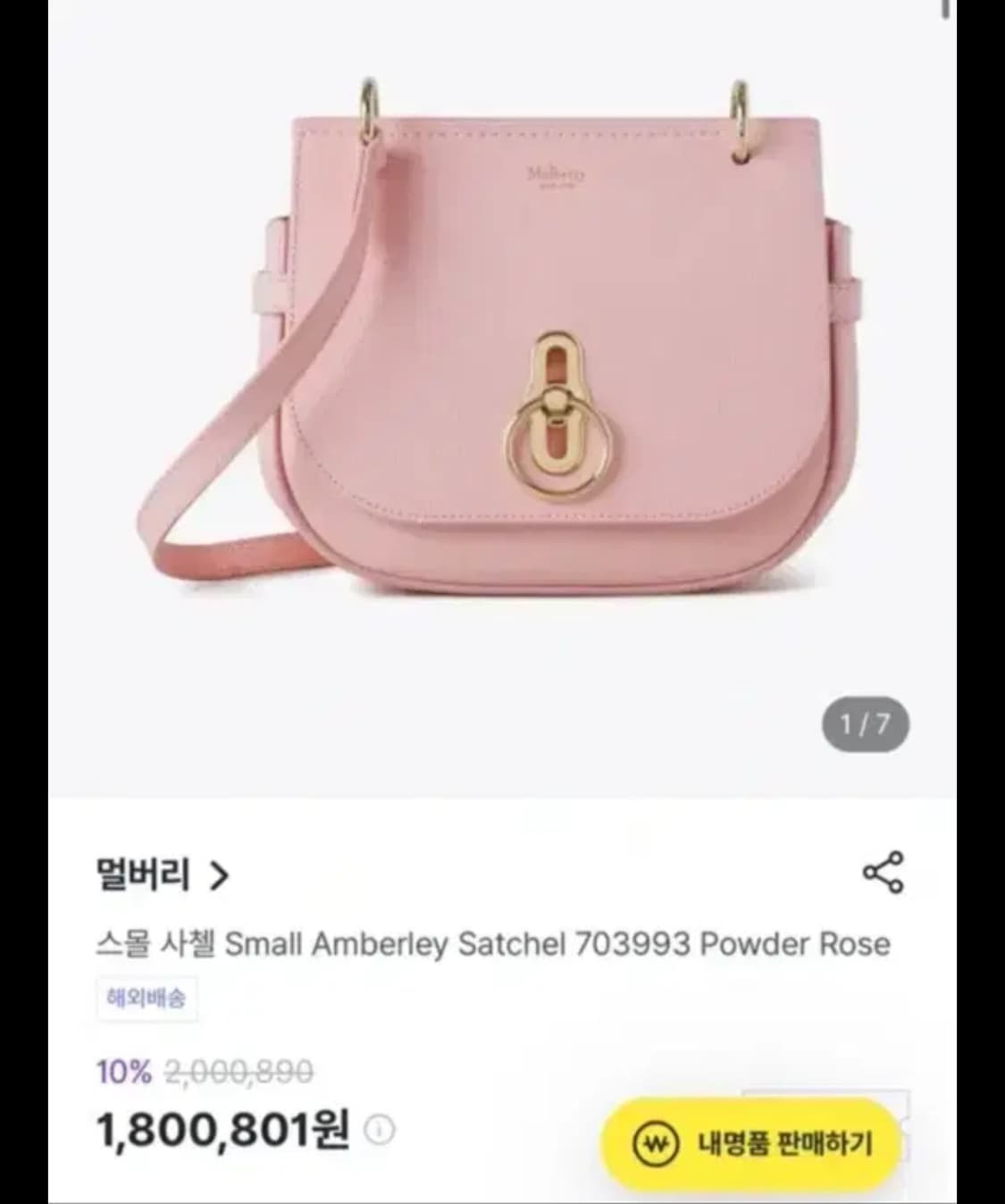The height and width of the screenshot is (1204, 1005).
Task: Open price details via the info icon
Action: coord(379,1127)
